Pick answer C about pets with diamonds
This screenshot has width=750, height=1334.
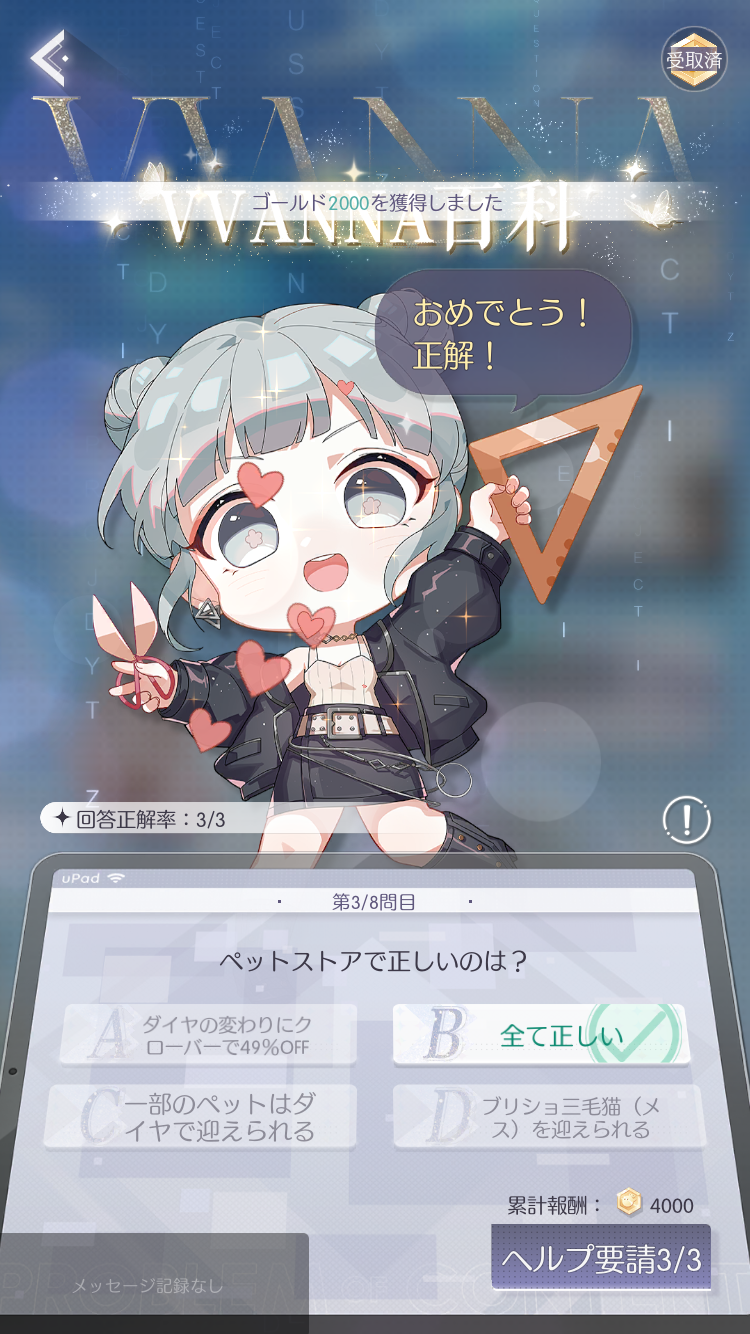200,1116
